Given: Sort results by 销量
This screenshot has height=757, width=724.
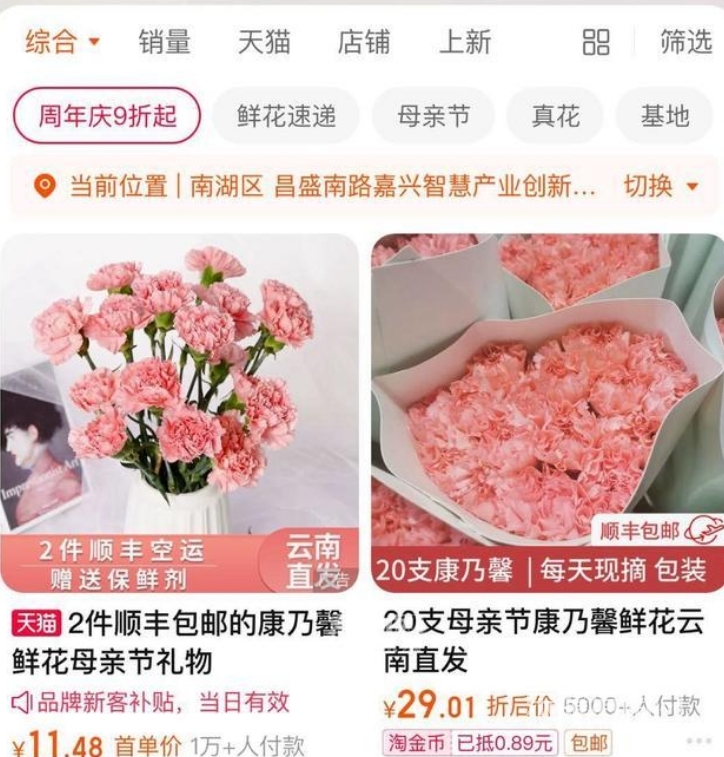Looking at the screenshot, I should click(x=165, y=42).
